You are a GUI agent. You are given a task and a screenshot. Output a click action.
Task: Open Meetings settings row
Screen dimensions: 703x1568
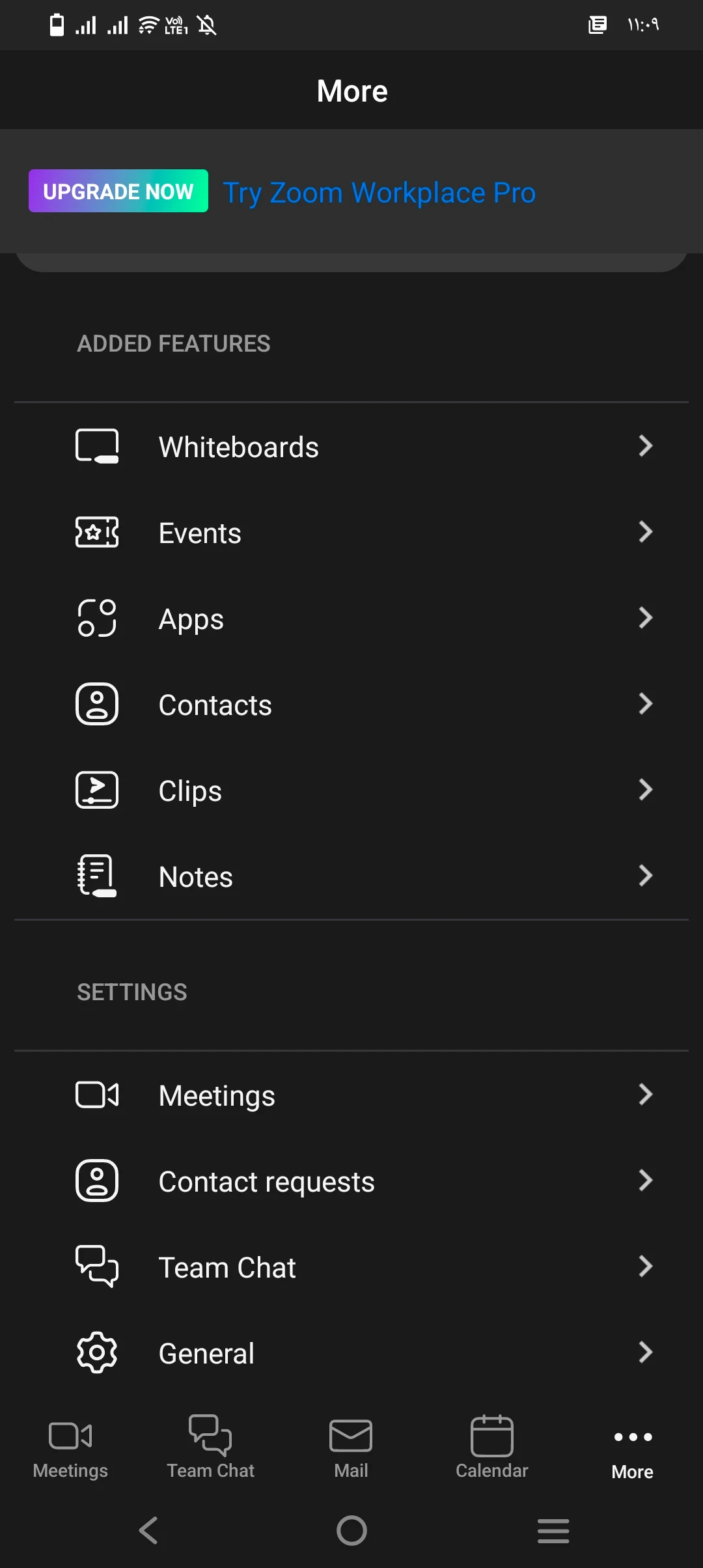click(x=351, y=1095)
